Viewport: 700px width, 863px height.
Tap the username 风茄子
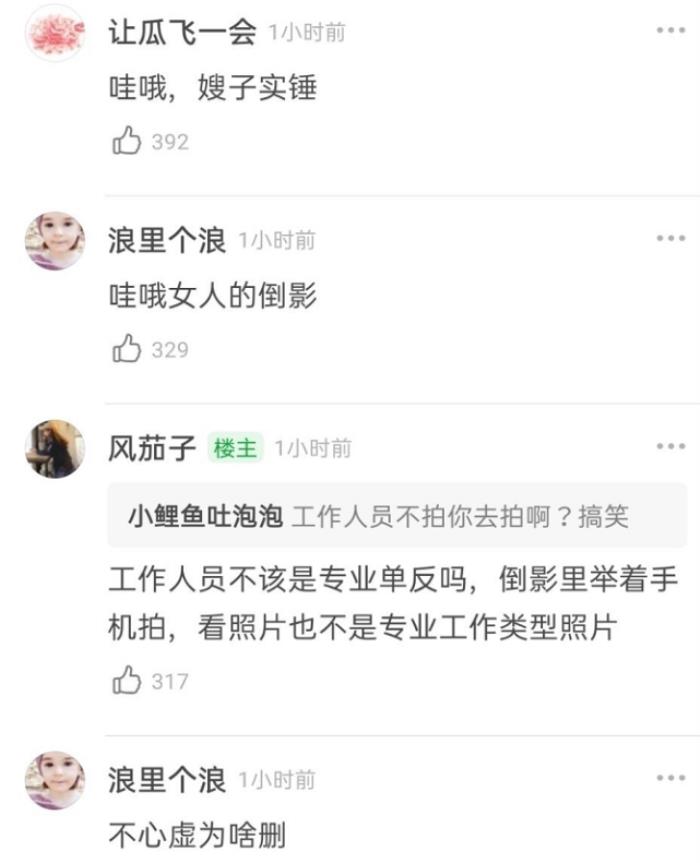point(152,448)
